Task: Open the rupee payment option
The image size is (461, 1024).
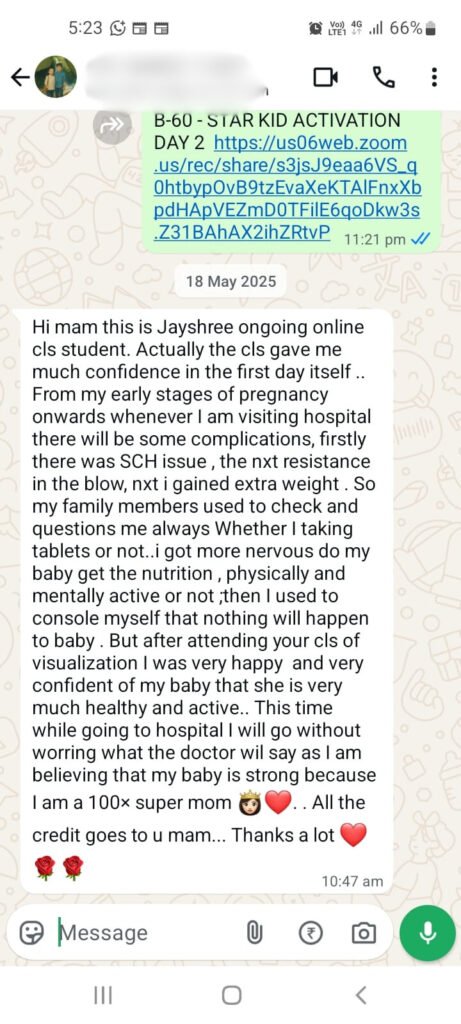Action: [x=310, y=934]
